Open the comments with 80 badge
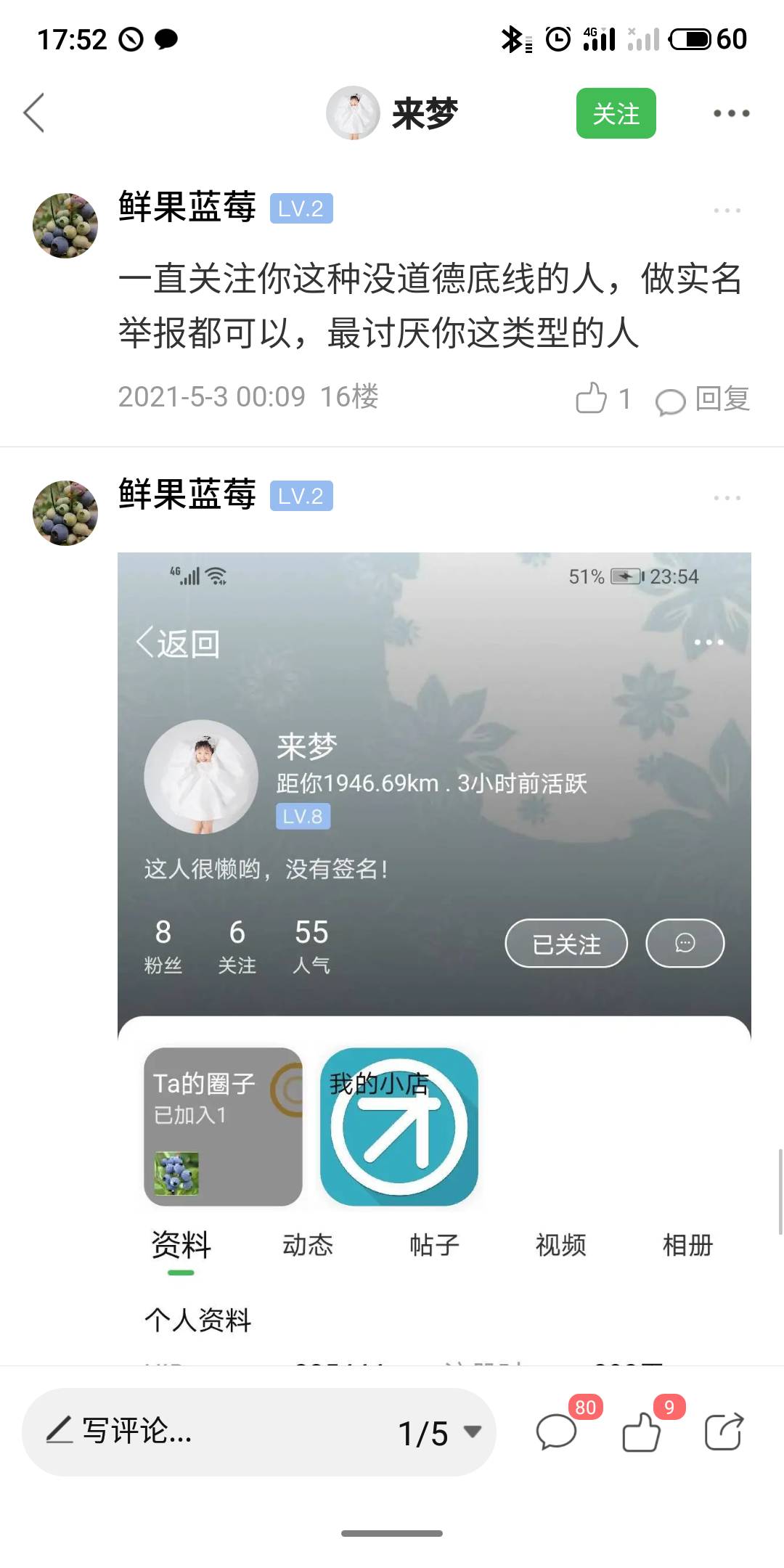This screenshot has height=1568, width=784. point(557,1432)
